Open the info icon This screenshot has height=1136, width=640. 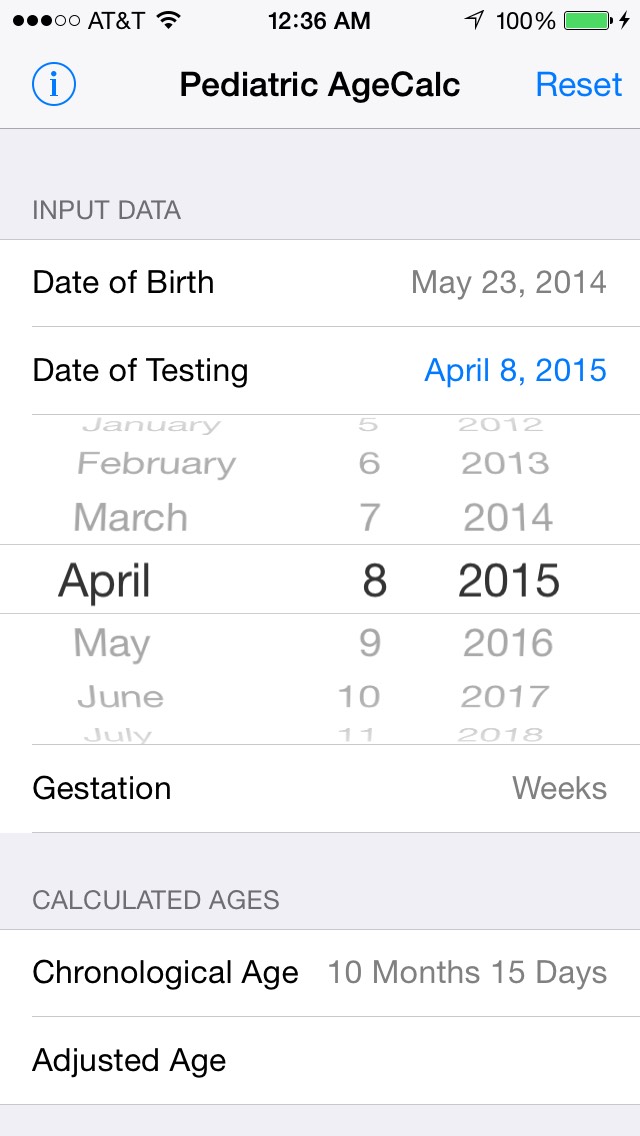54,85
